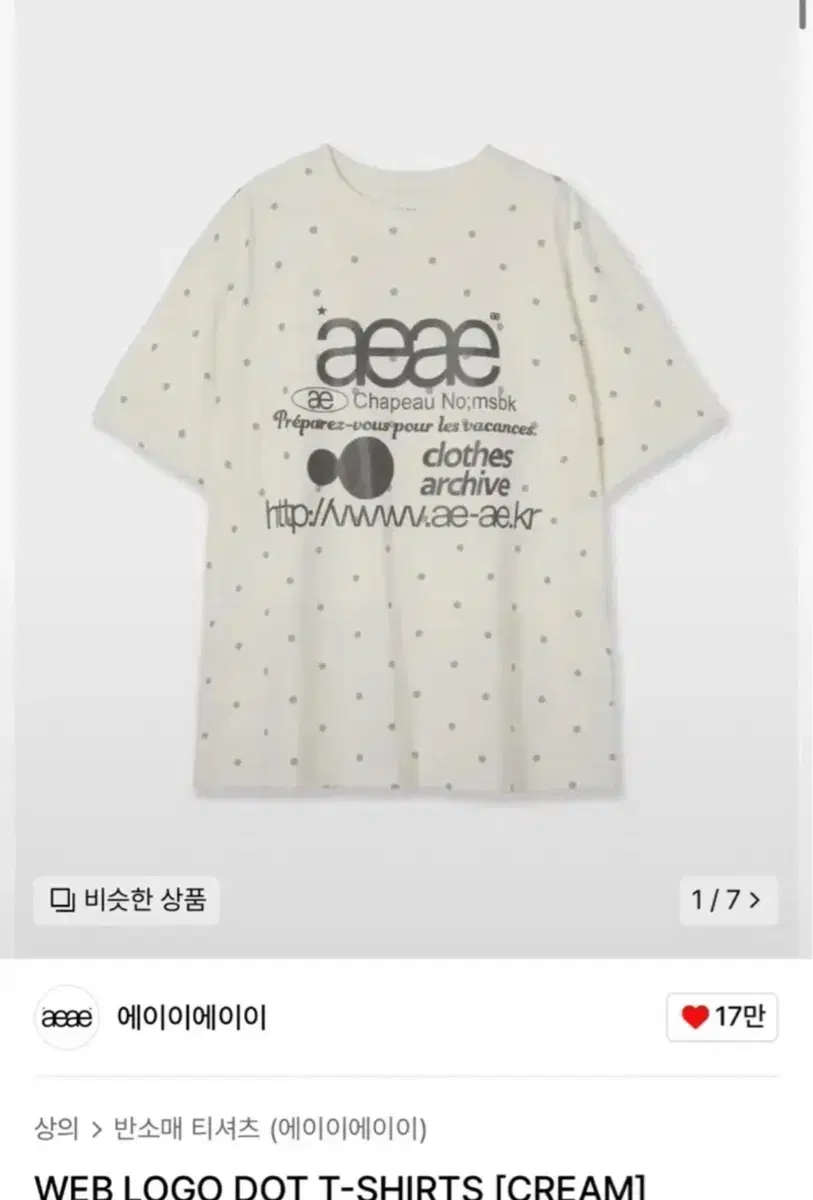Image resolution: width=813 pixels, height=1200 pixels.
Task: Click the aeae circular brand avatar
Action: point(68,1016)
